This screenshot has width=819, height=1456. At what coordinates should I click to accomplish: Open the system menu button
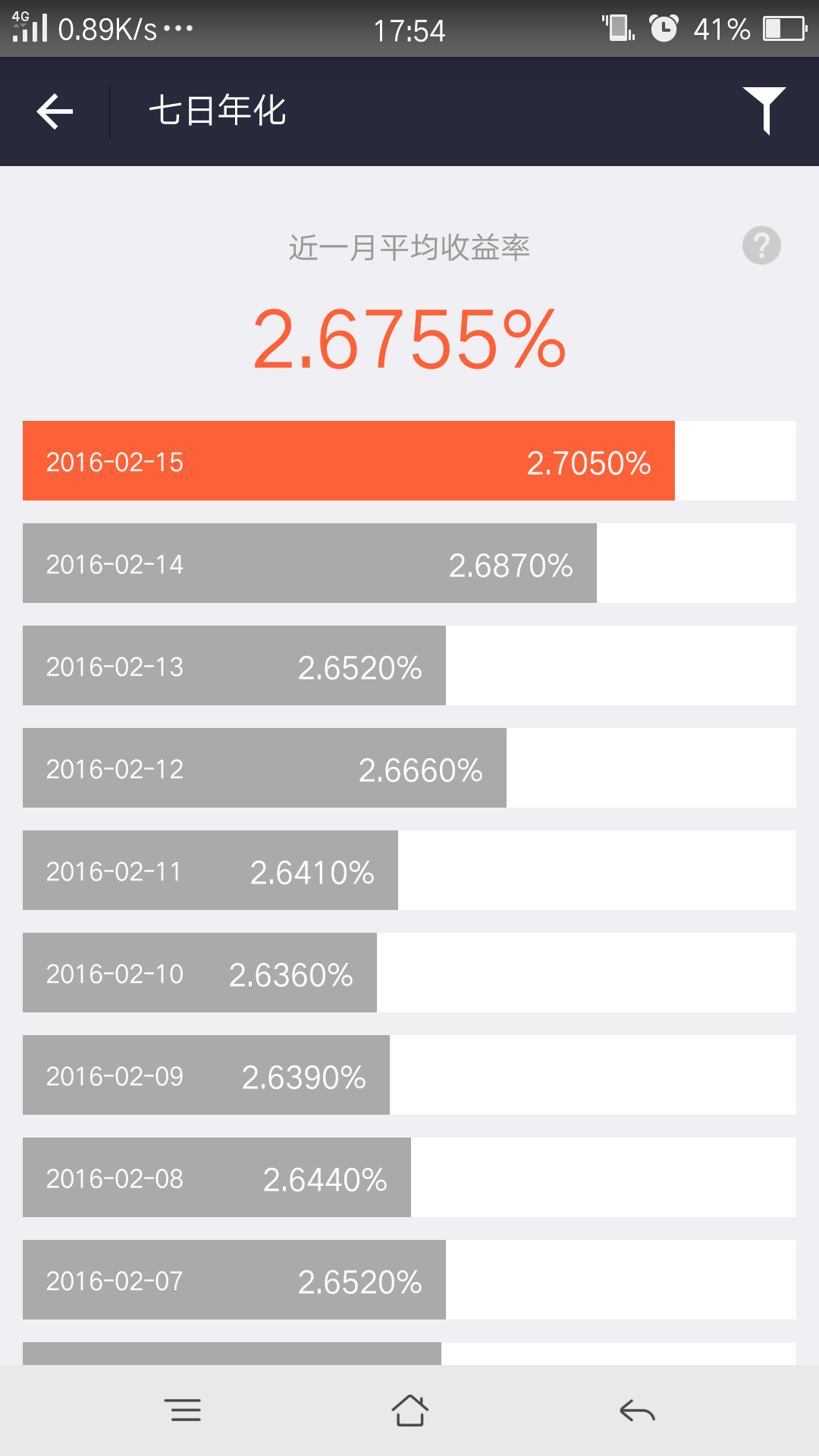[183, 1410]
